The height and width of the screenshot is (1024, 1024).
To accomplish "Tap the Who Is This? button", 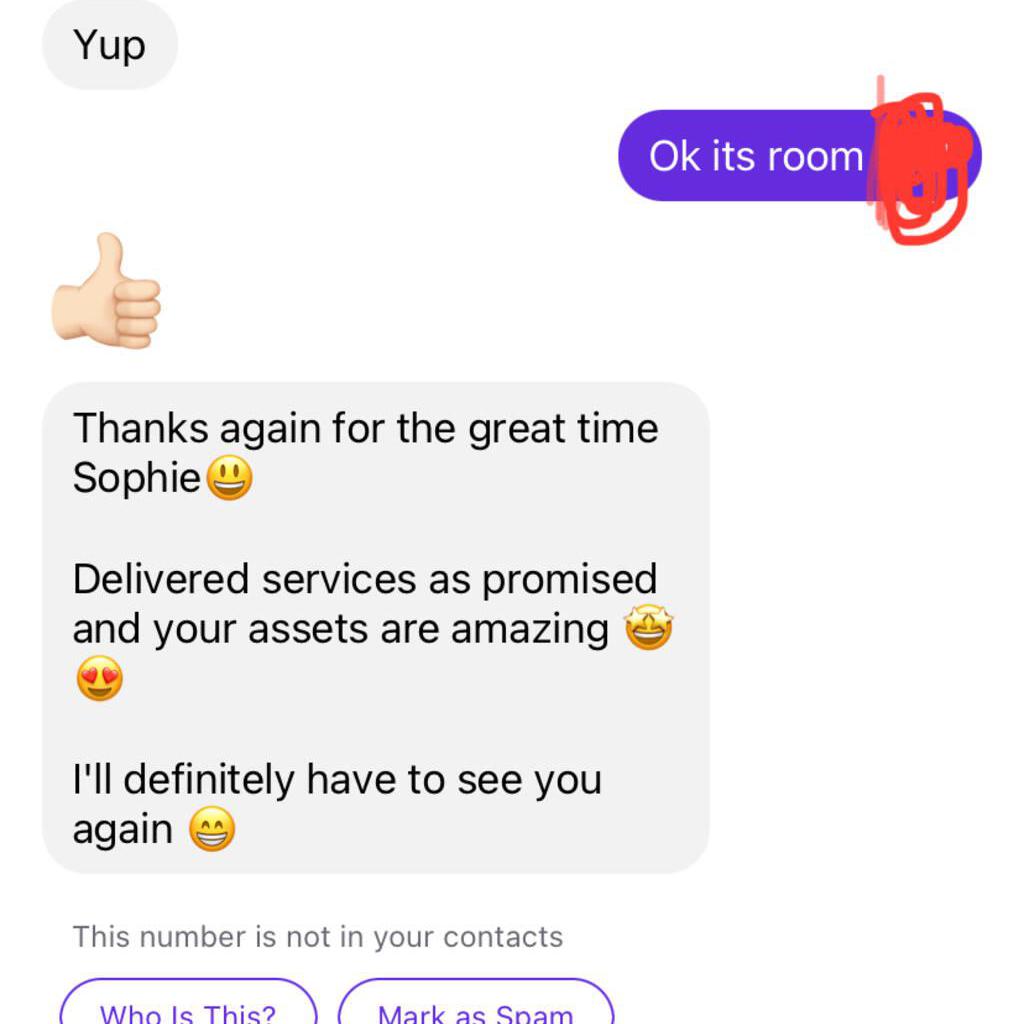I will coord(188,1008).
